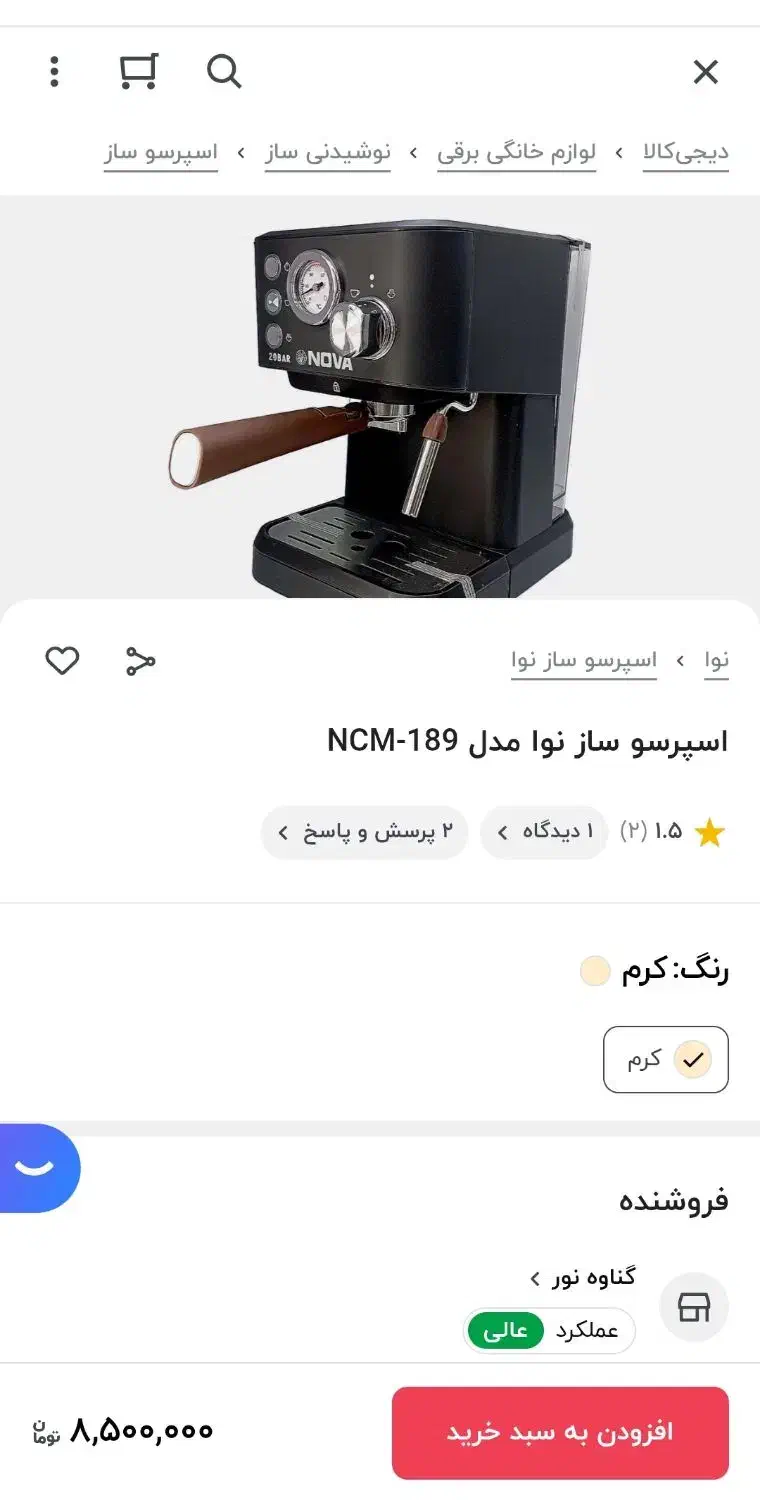Open لوازم خانگی برقی breadcrumb
This screenshot has width=760, height=1500.
516,153
